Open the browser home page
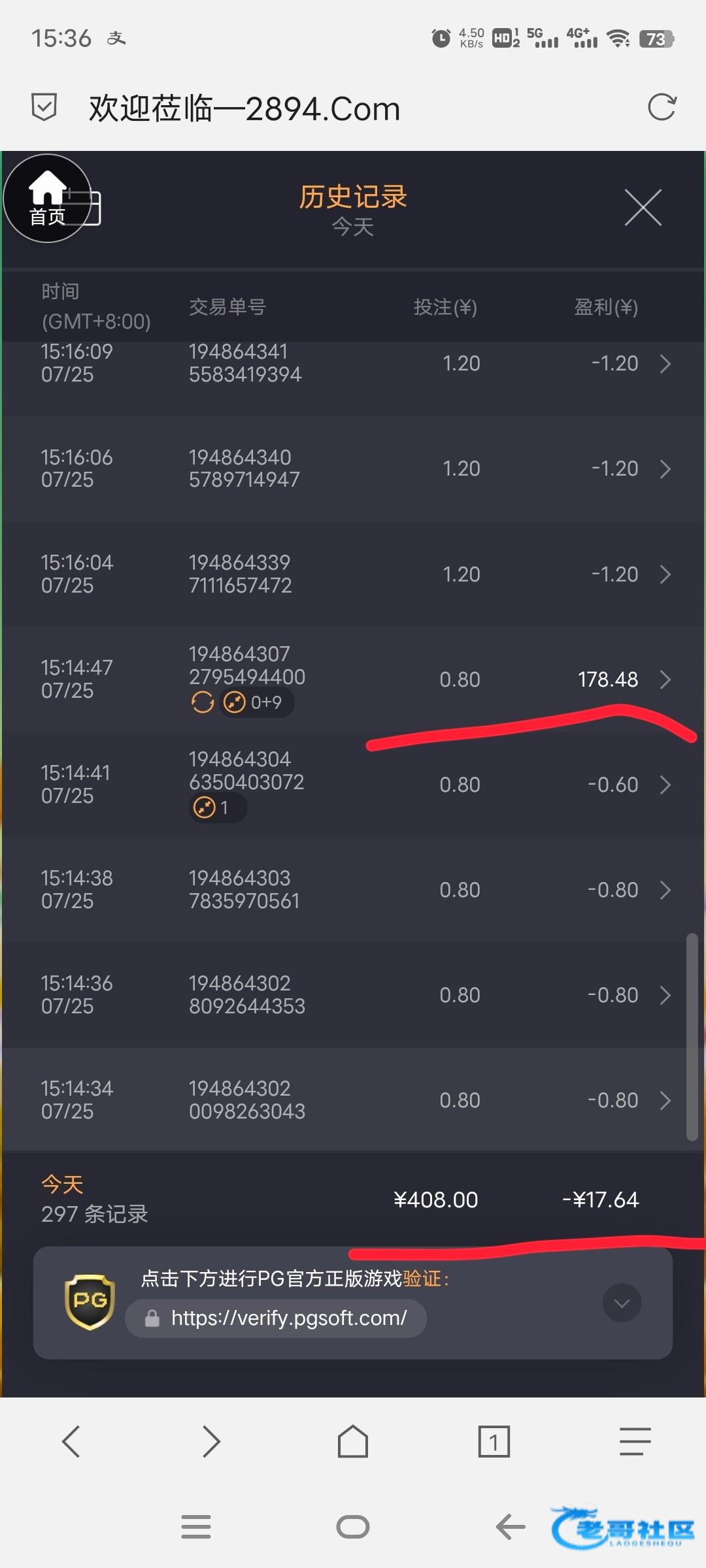 353,1441
